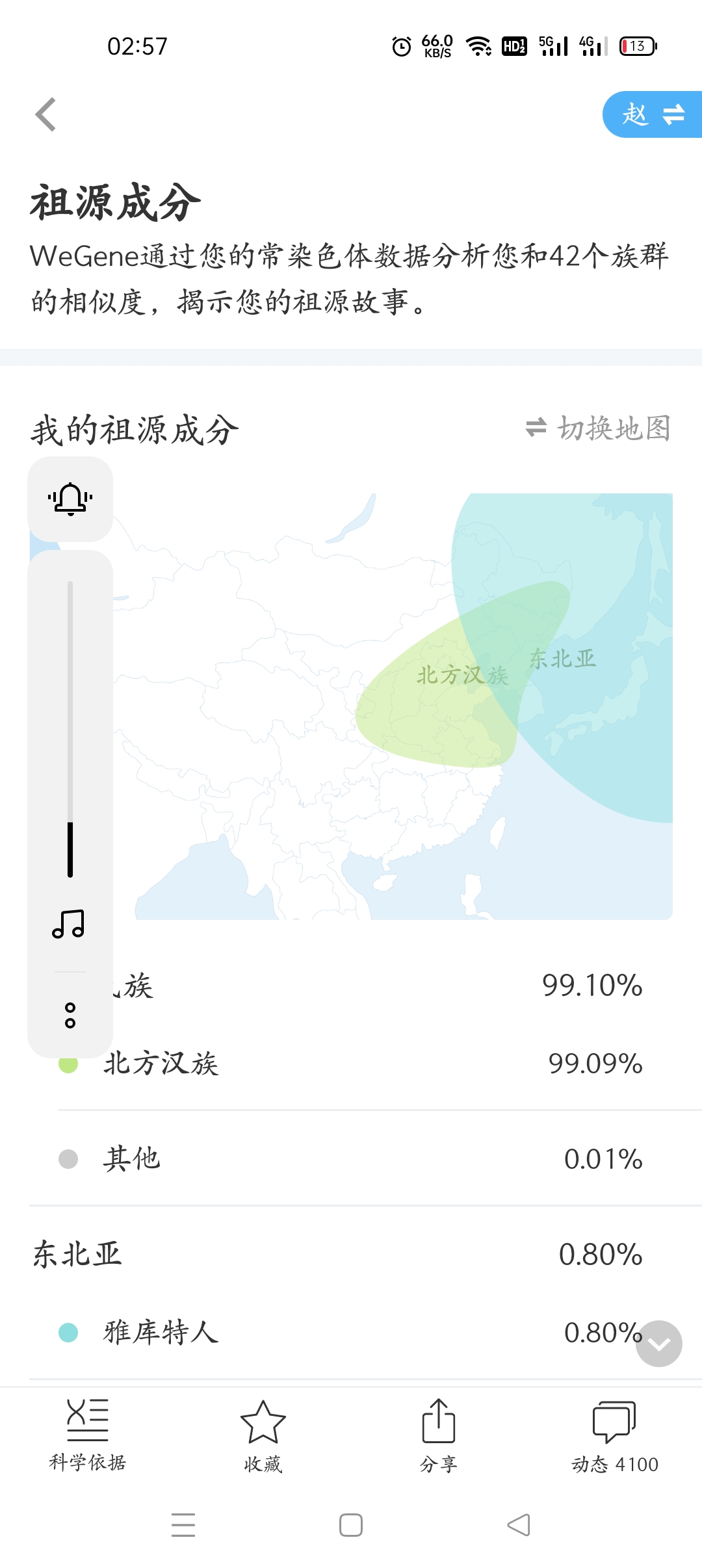Tap the grey down-arrow floating button
The height and width of the screenshot is (1568, 702).
coord(659,1344)
